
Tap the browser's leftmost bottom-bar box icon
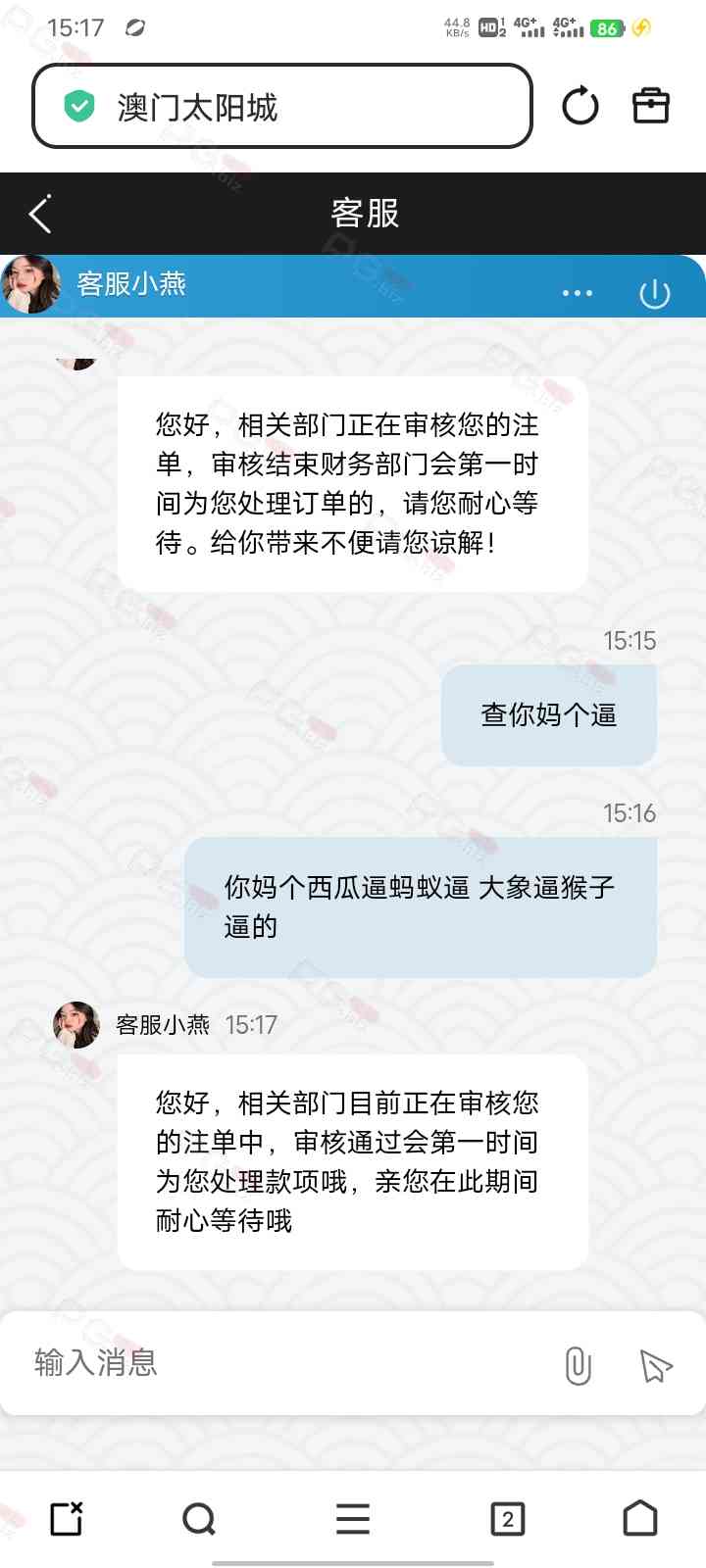click(x=67, y=1519)
